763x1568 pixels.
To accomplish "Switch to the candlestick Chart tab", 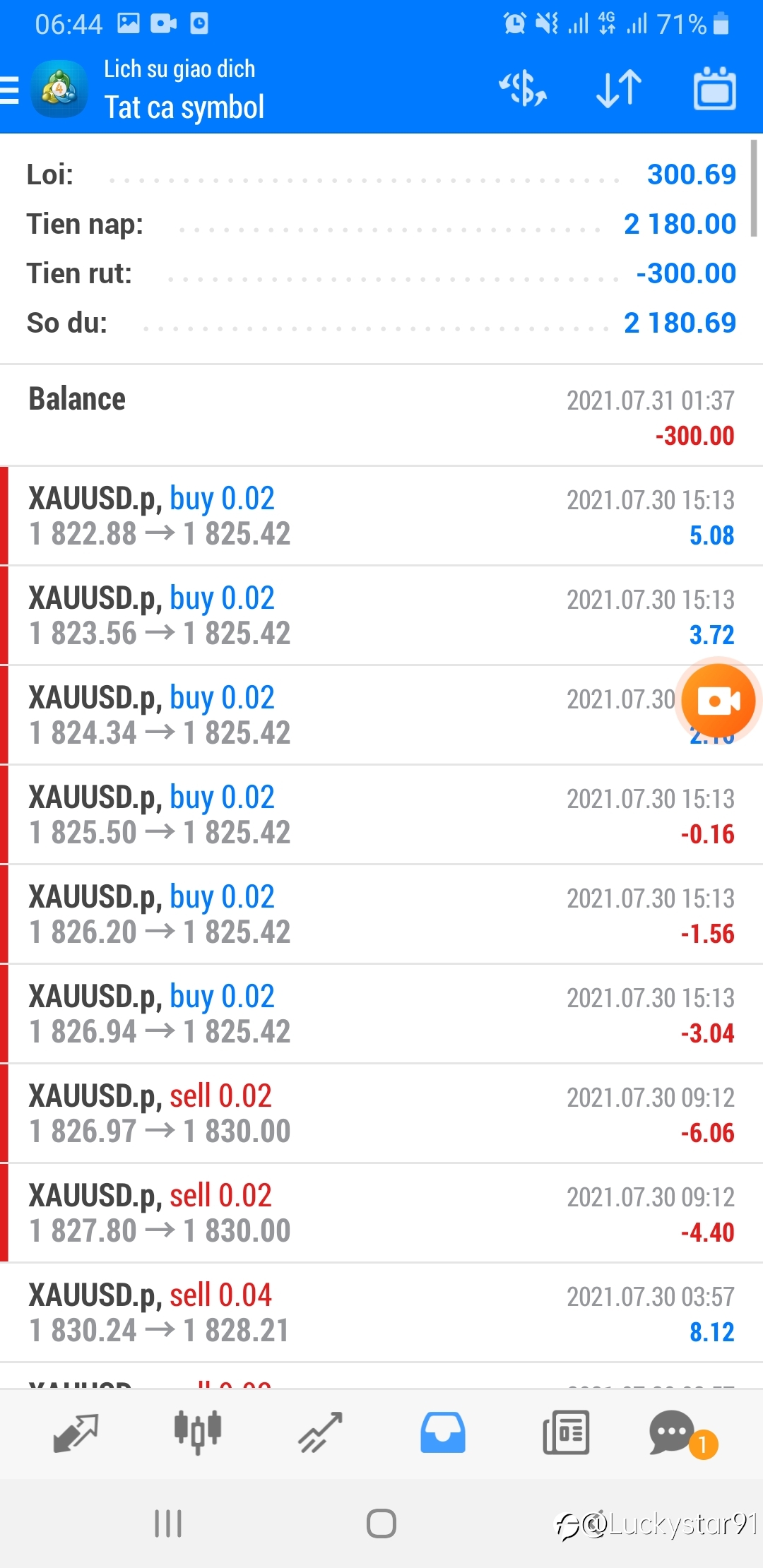I will [x=198, y=1432].
